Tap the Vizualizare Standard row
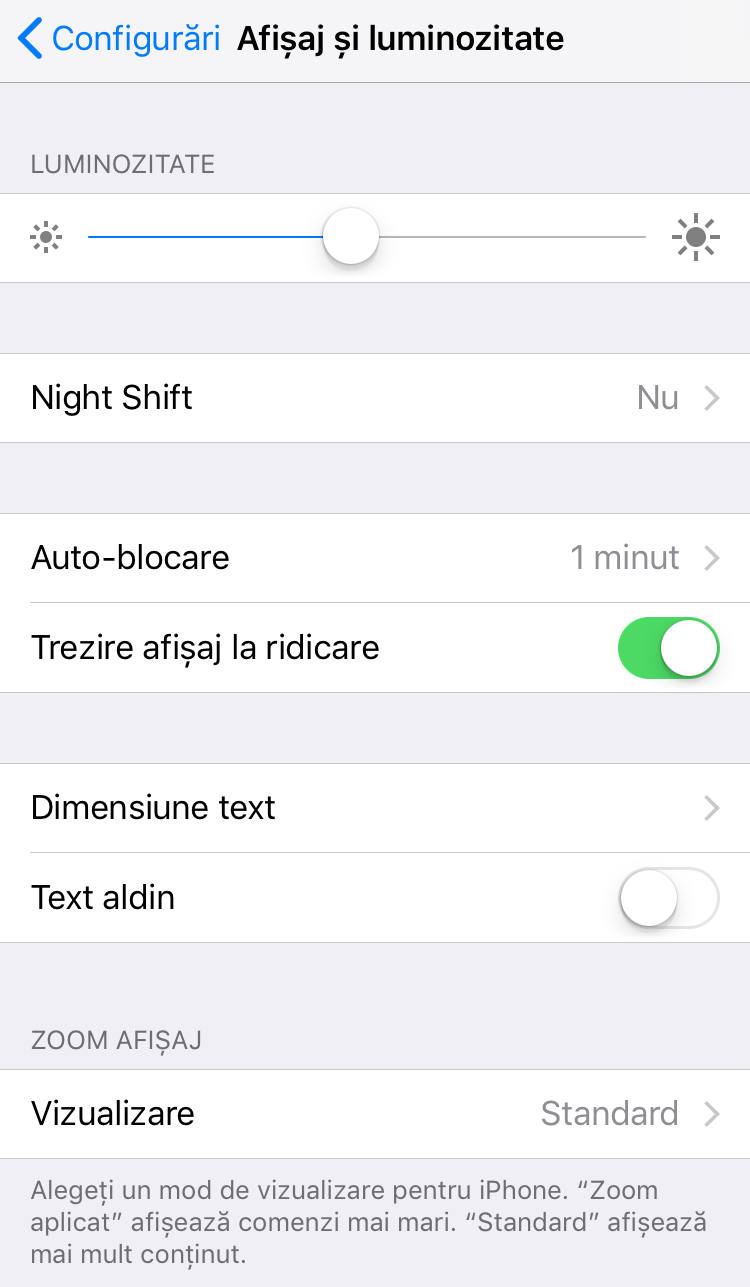 click(375, 1113)
